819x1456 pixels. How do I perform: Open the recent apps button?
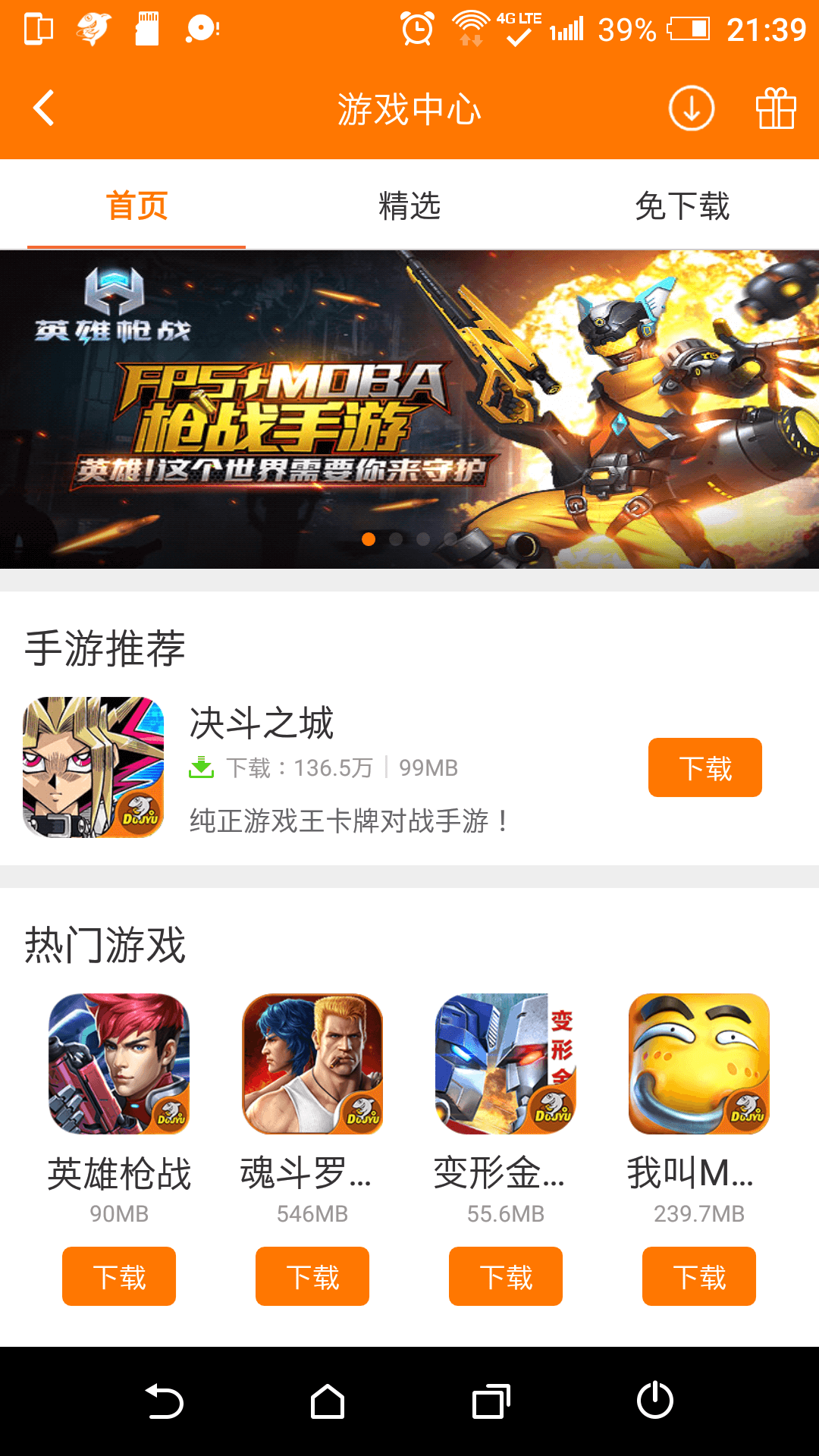click(x=491, y=1401)
